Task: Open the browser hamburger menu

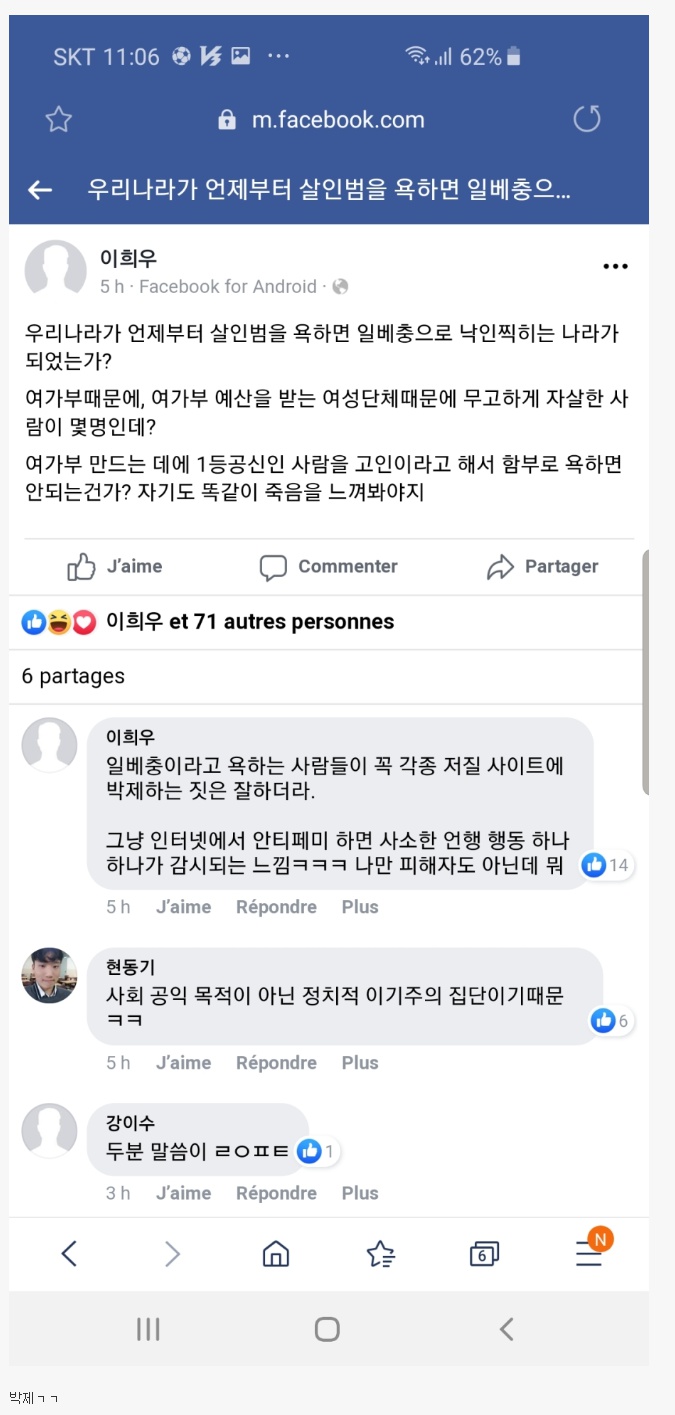Action: tap(590, 1253)
